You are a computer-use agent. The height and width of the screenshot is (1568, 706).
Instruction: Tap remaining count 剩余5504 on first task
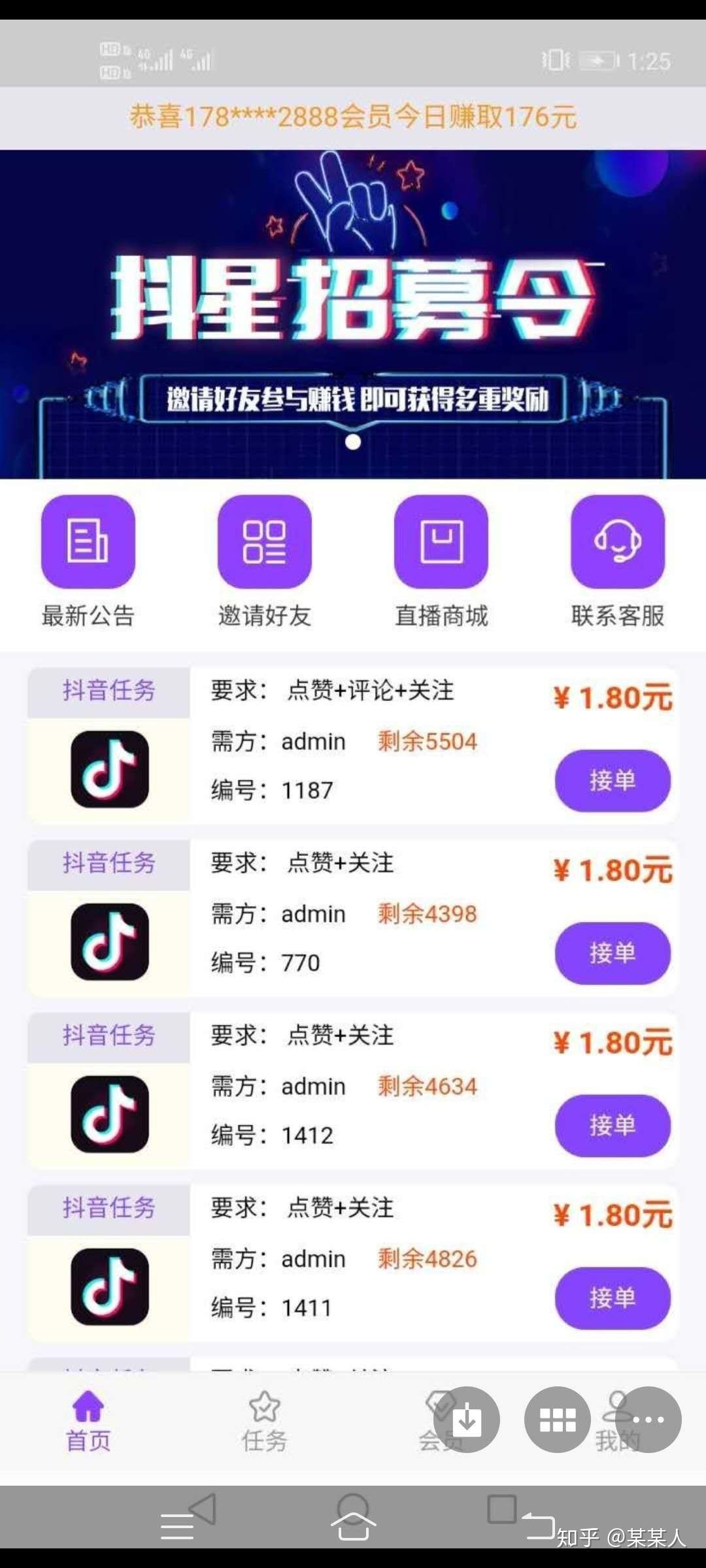click(x=428, y=741)
